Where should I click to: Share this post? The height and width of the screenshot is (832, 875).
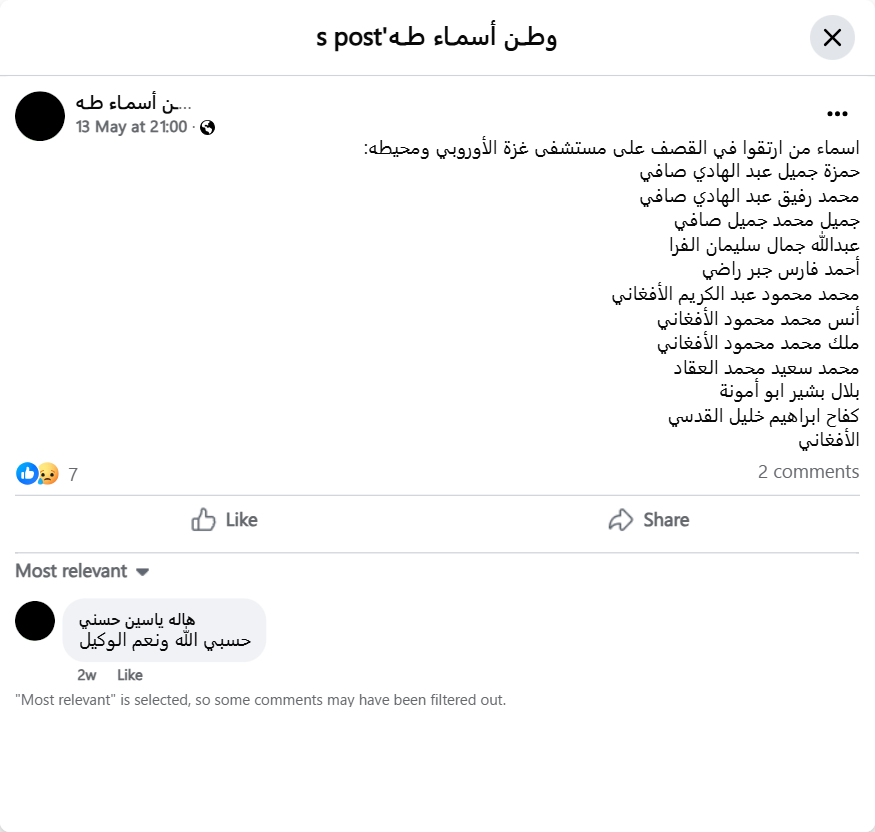pyautogui.click(x=649, y=520)
